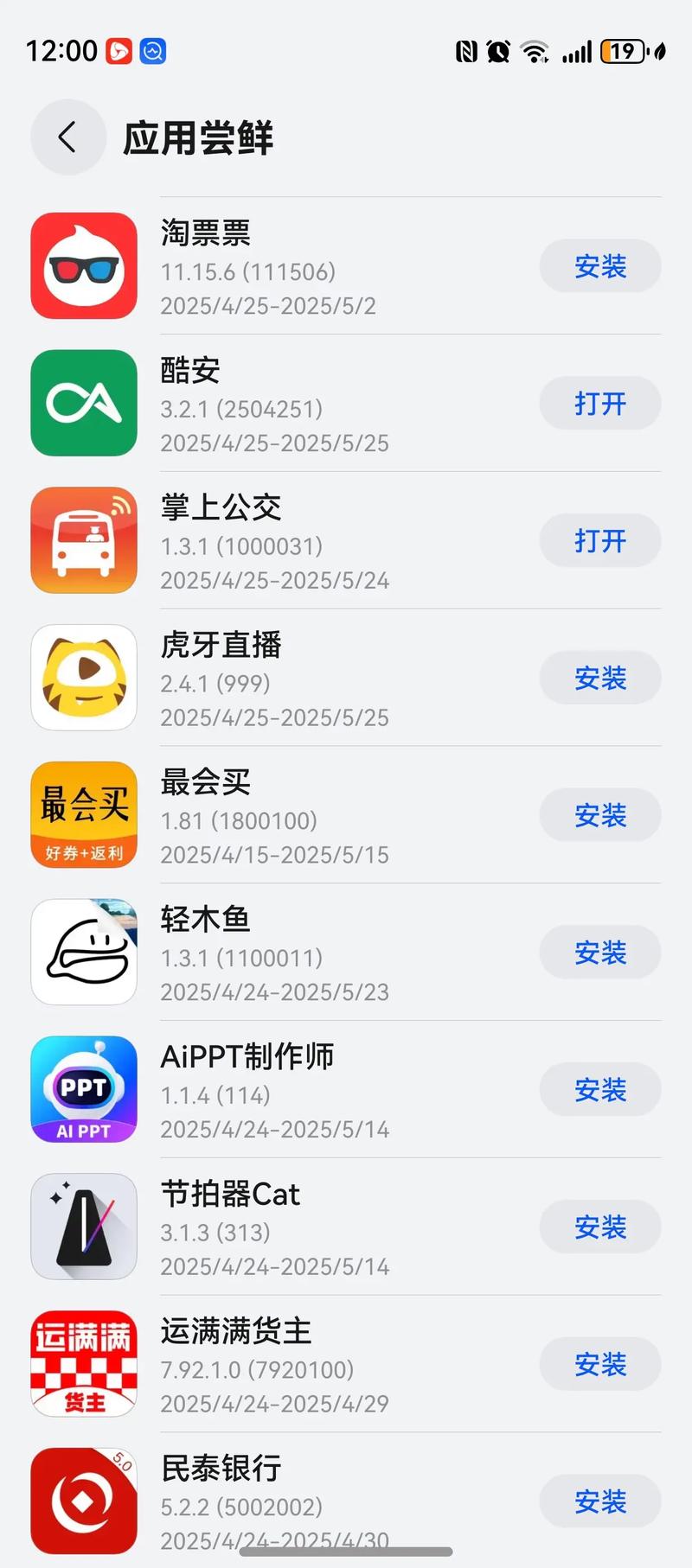Install the 最会买 app
Screen dimensions: 692x1568
[x=600, y=814]
